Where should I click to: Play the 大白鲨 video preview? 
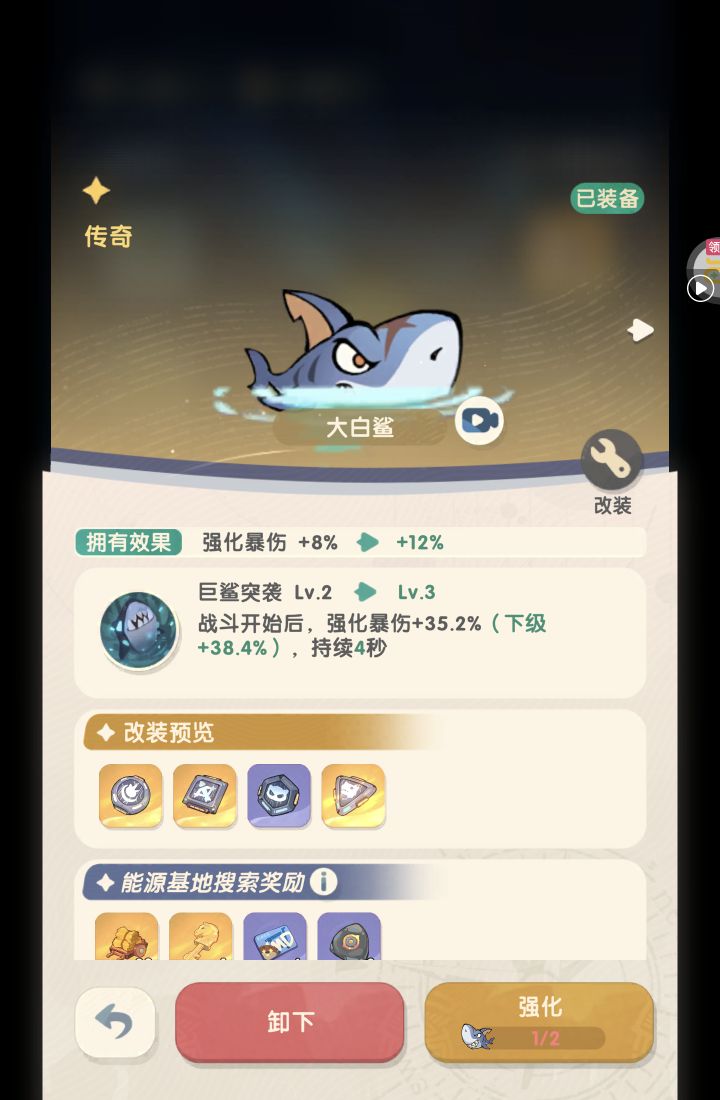tap(479, 421)
